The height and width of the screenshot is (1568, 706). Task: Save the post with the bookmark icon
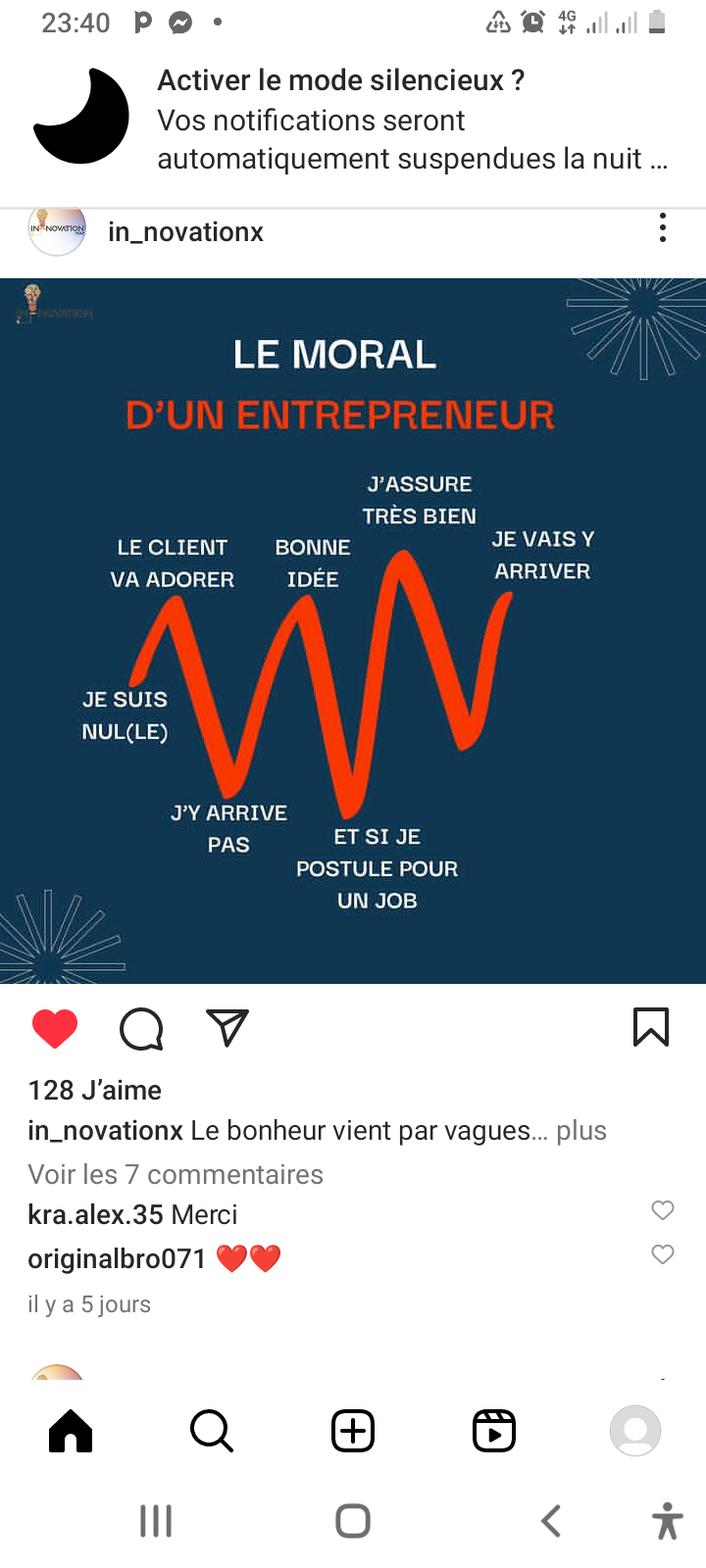(x=651, y=1028)
